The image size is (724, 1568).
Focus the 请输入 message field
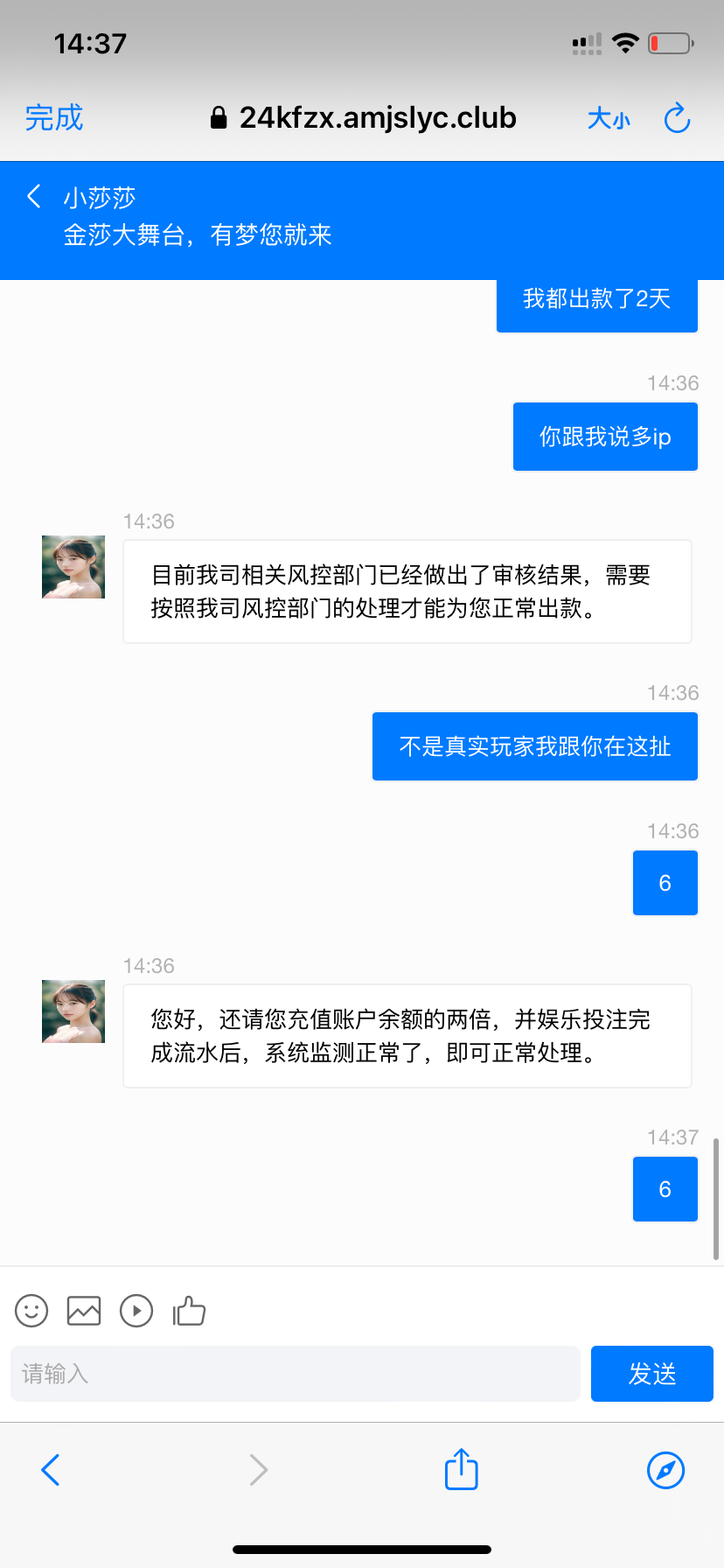pos(296,1374)
